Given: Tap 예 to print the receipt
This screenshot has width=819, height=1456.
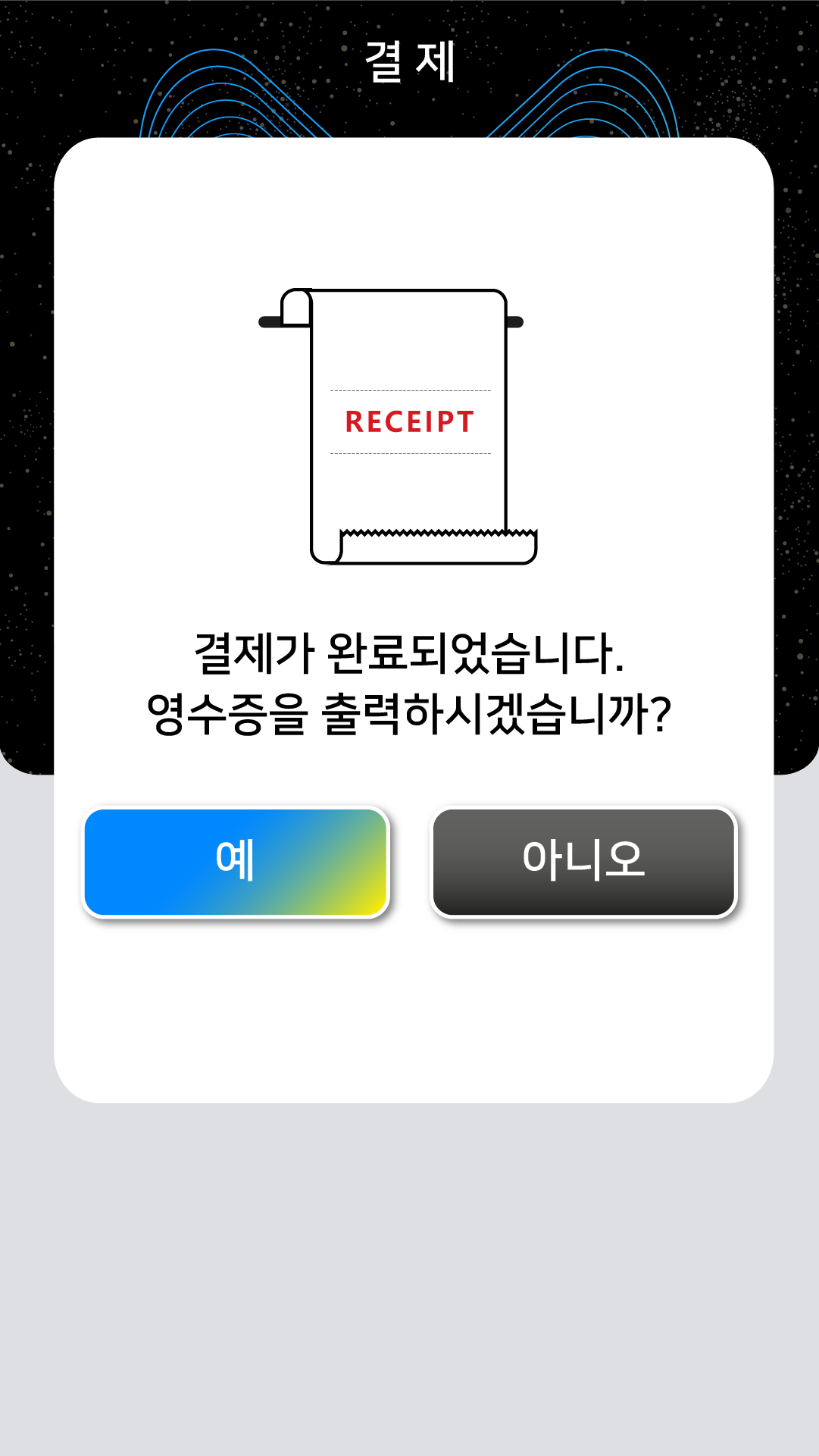Looking at the screenshot, I should [x=235, y=862].
